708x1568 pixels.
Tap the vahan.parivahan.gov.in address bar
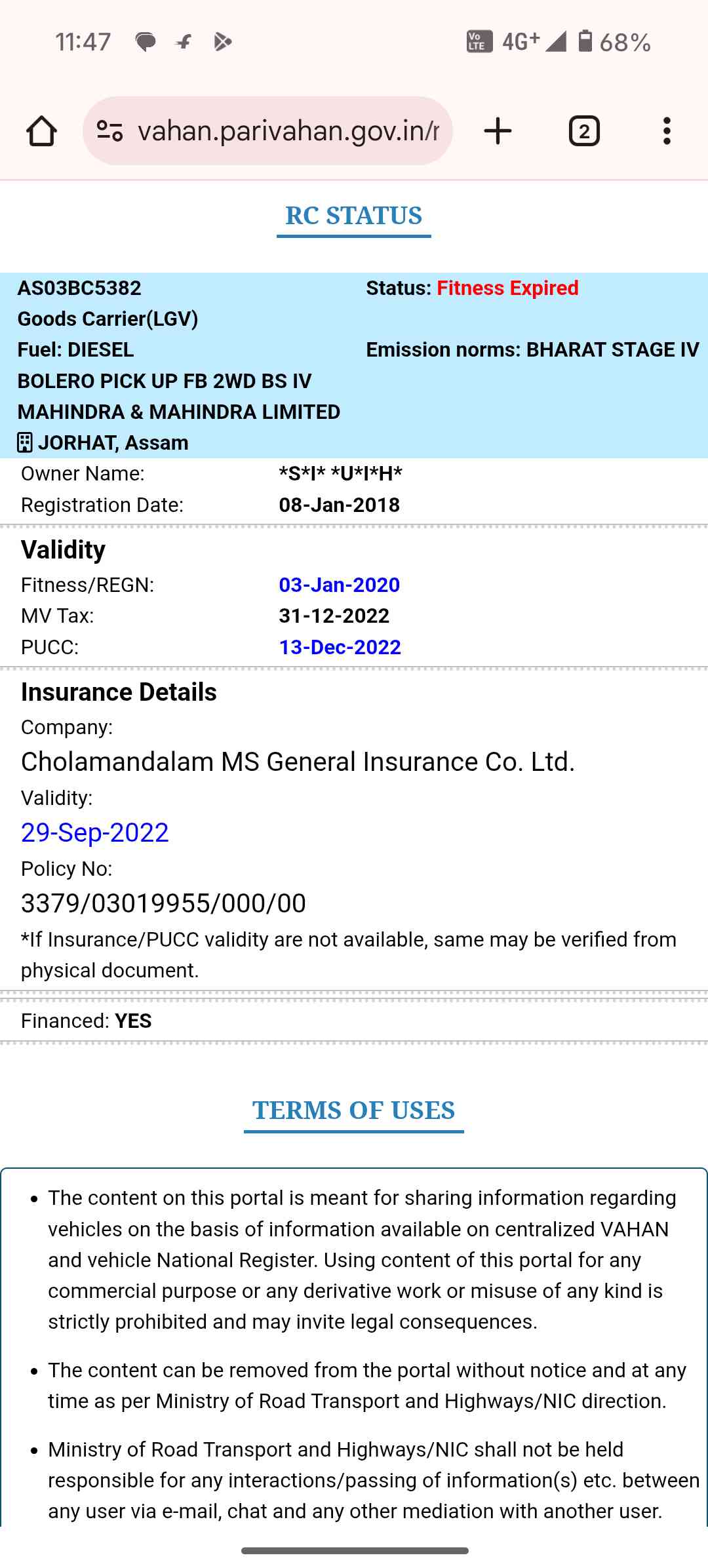click(x=288, y=131)
